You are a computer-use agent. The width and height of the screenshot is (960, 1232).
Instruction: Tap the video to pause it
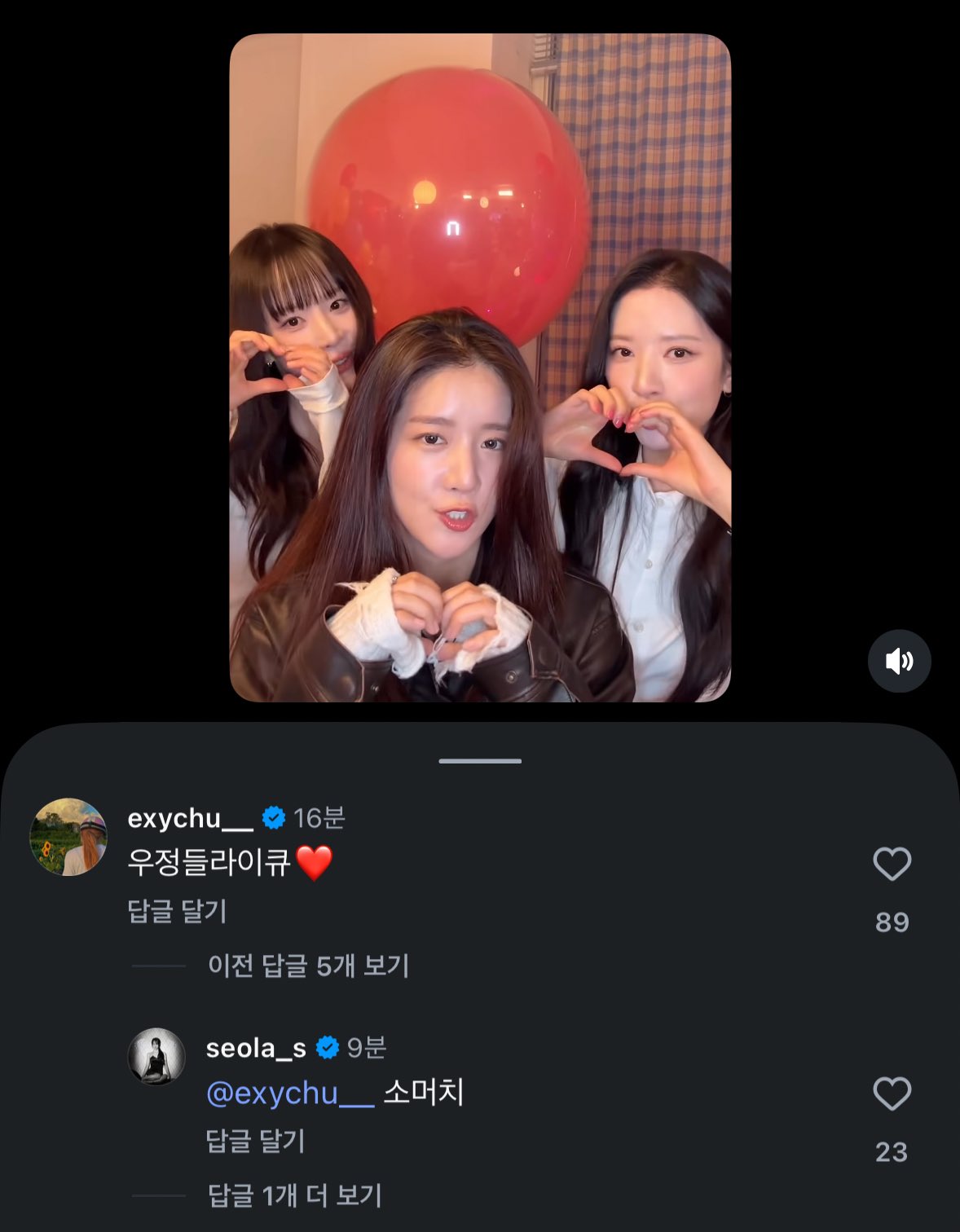tap(480, 367)
